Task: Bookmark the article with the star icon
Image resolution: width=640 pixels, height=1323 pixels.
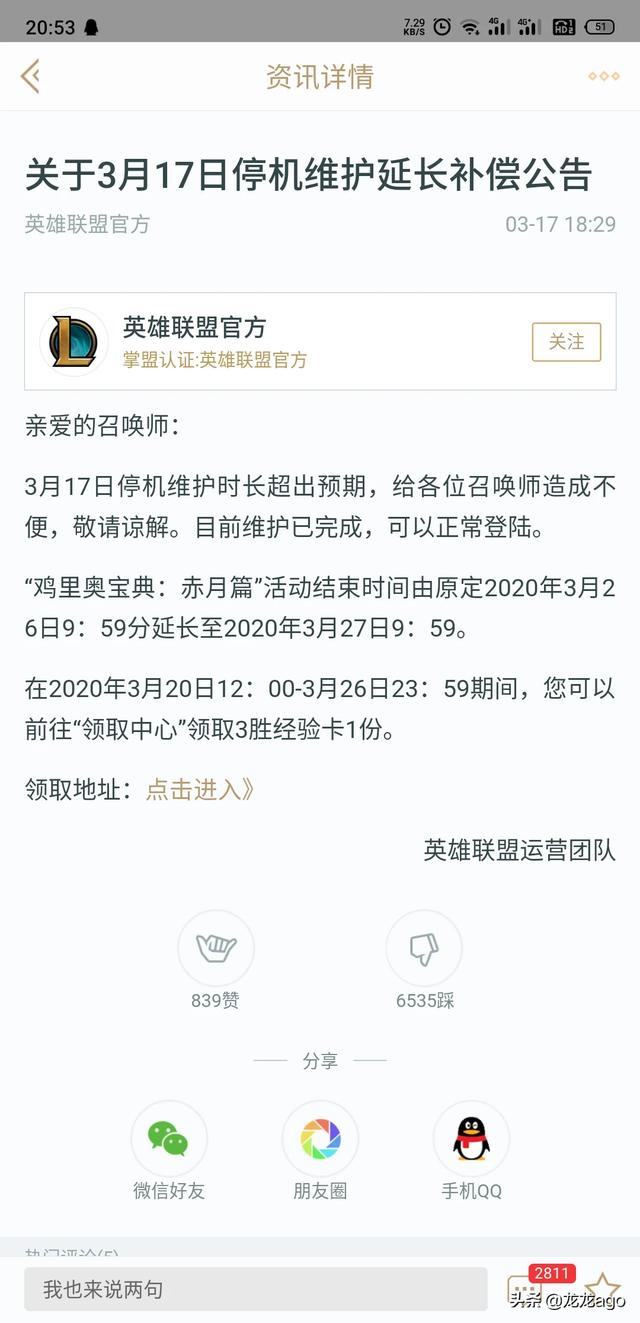Action: click(x=602, y=1289)
